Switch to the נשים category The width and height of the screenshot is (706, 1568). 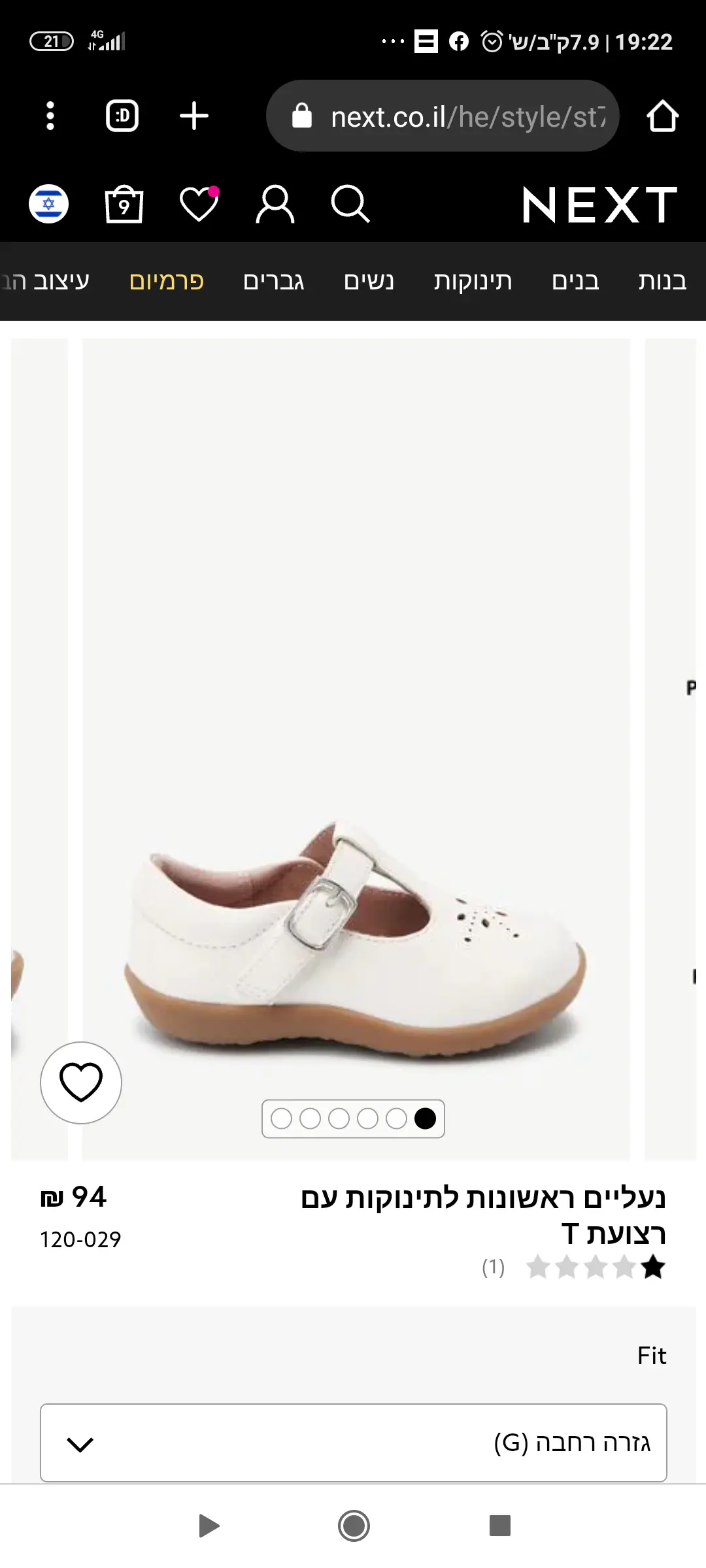pos(369,281)
